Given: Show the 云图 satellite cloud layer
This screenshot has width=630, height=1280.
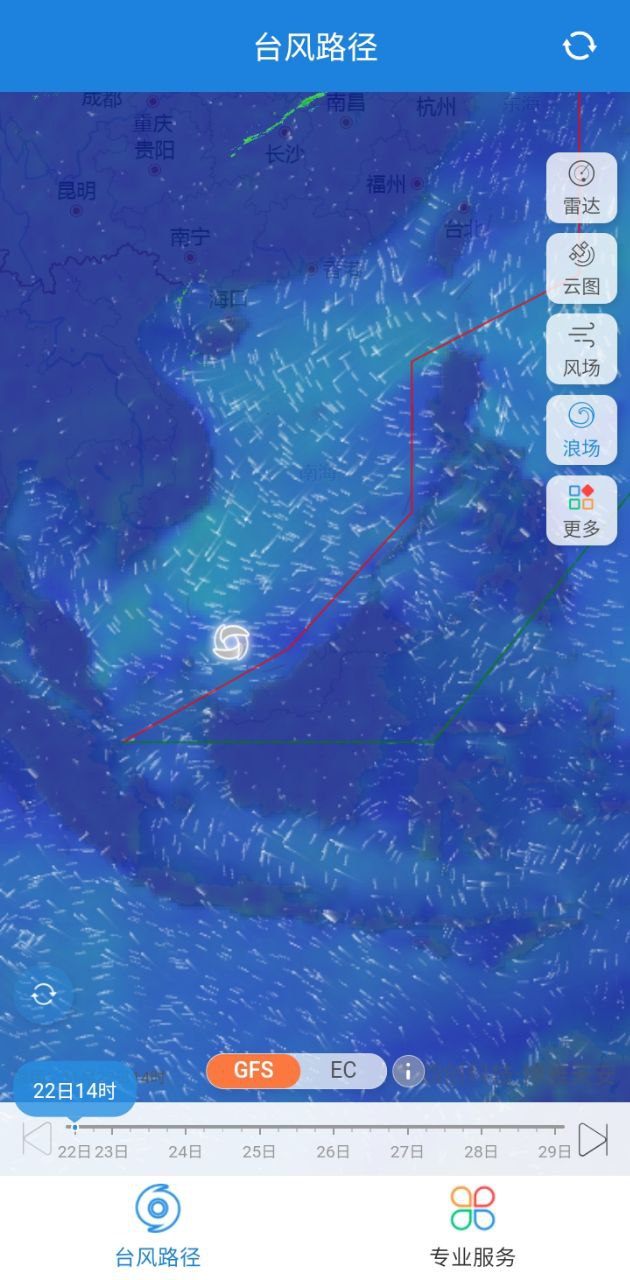Looking at the screenshot, I should coord(581,269).
